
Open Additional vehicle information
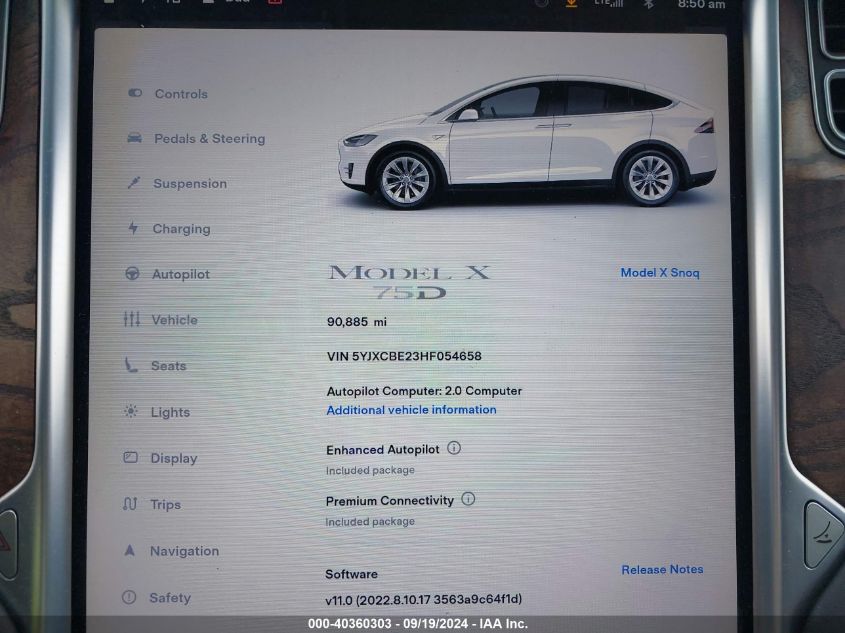tap(411, 410)
